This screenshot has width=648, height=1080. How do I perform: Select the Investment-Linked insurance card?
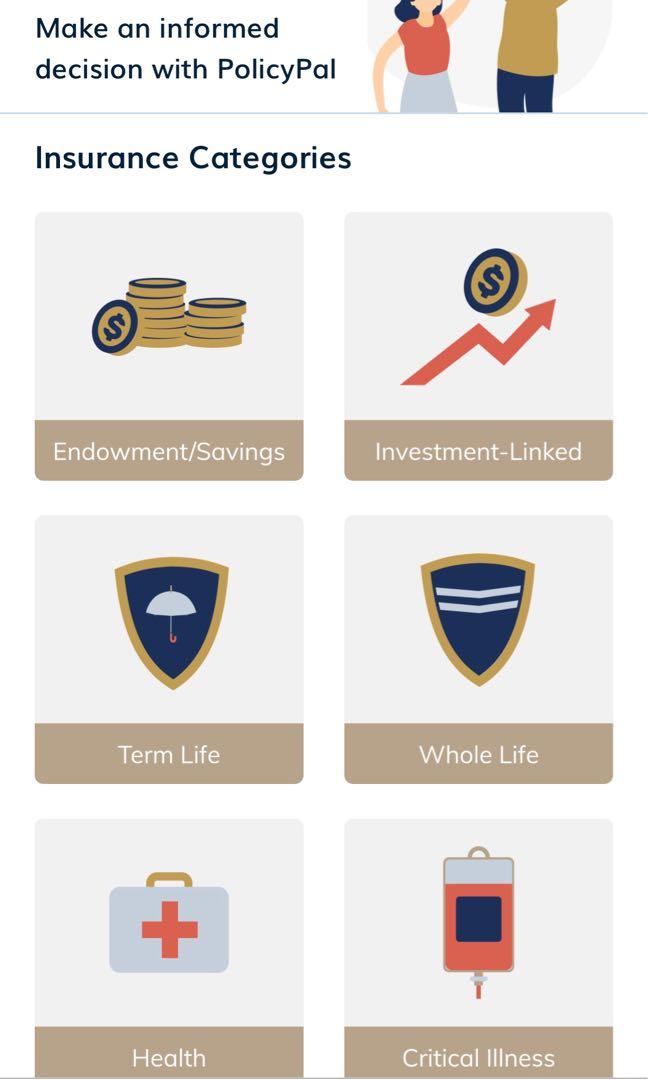[478, 346]
